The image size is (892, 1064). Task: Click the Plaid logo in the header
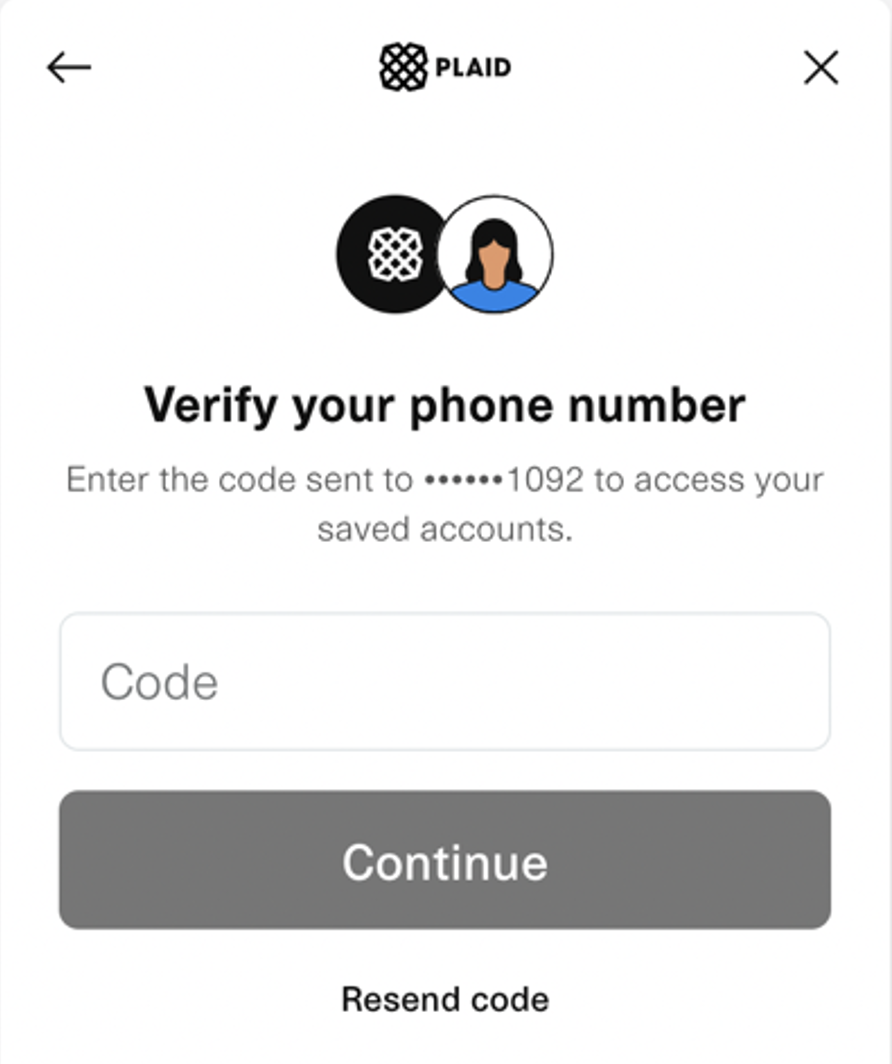point(444,66)
